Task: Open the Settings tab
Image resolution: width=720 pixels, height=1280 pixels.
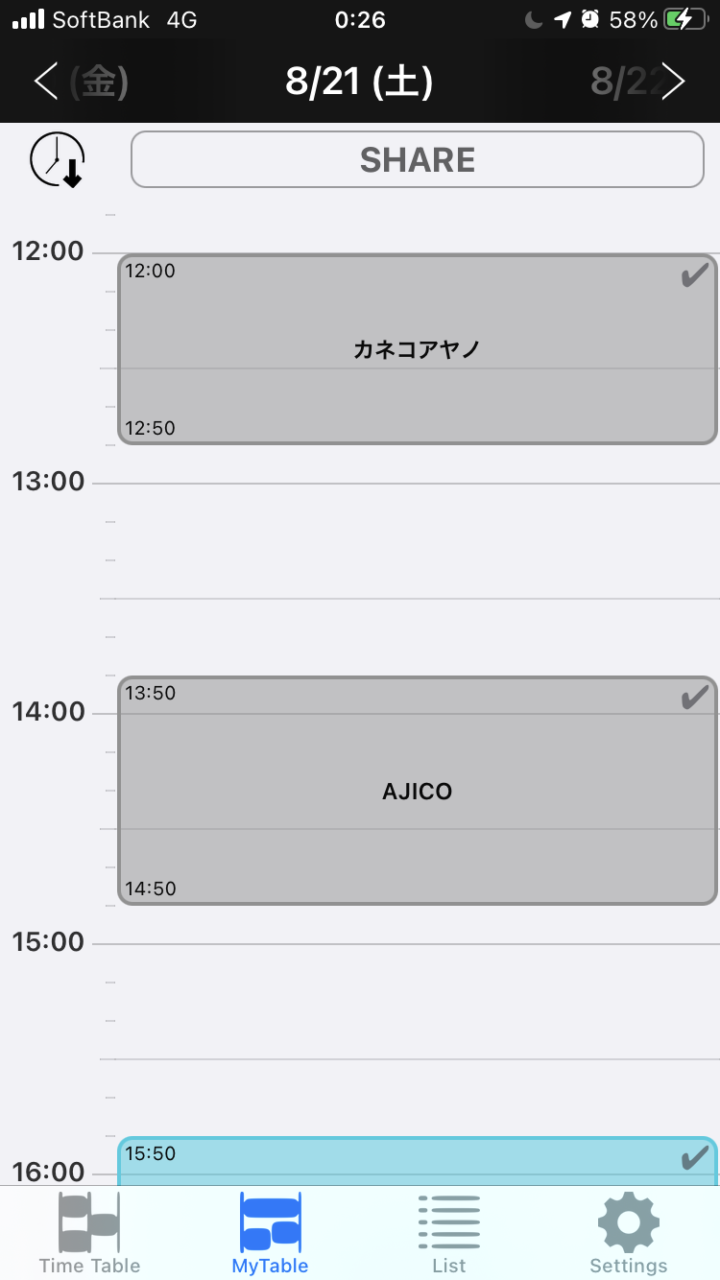Action: [628, 1234]
